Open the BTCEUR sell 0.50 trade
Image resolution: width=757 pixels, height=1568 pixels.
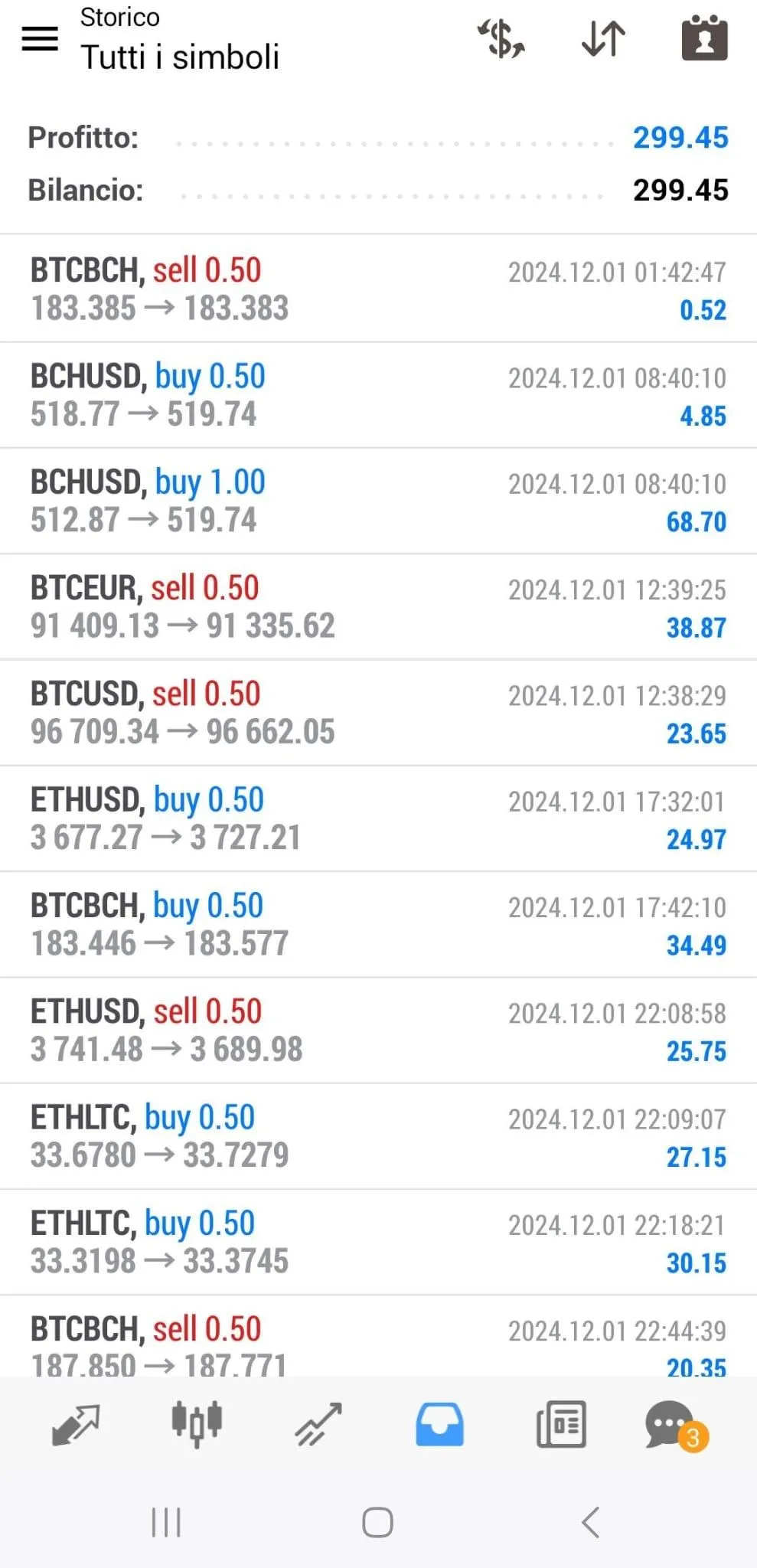coord(378,607)
